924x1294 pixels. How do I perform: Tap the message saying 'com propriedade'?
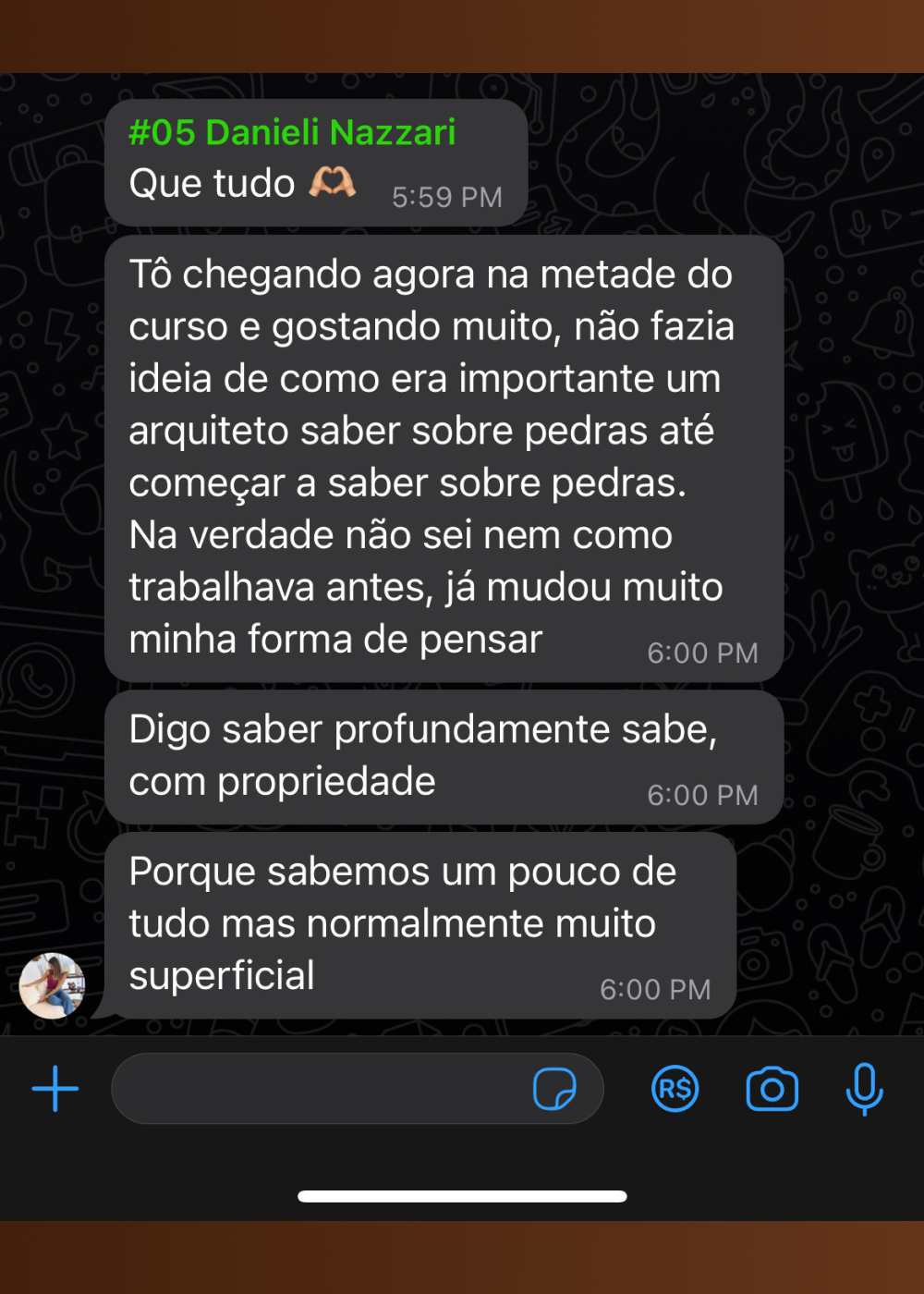(283, 781)
